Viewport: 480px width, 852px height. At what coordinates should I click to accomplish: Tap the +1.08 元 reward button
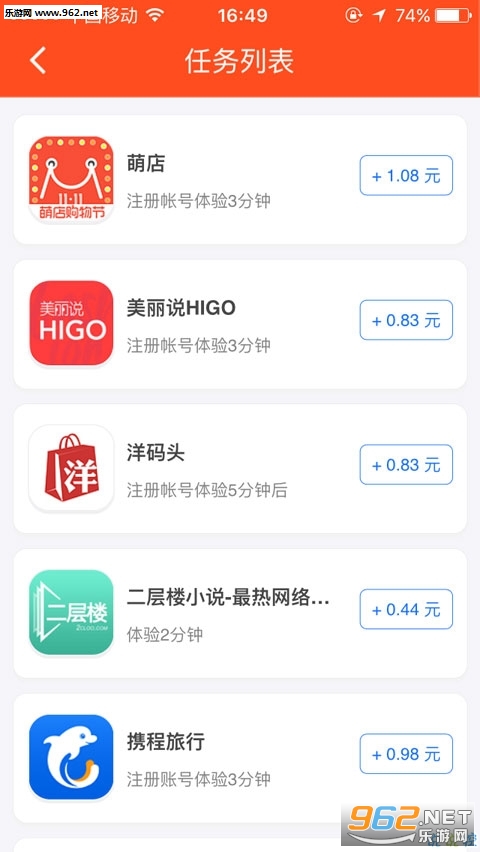tap(406, 176)
